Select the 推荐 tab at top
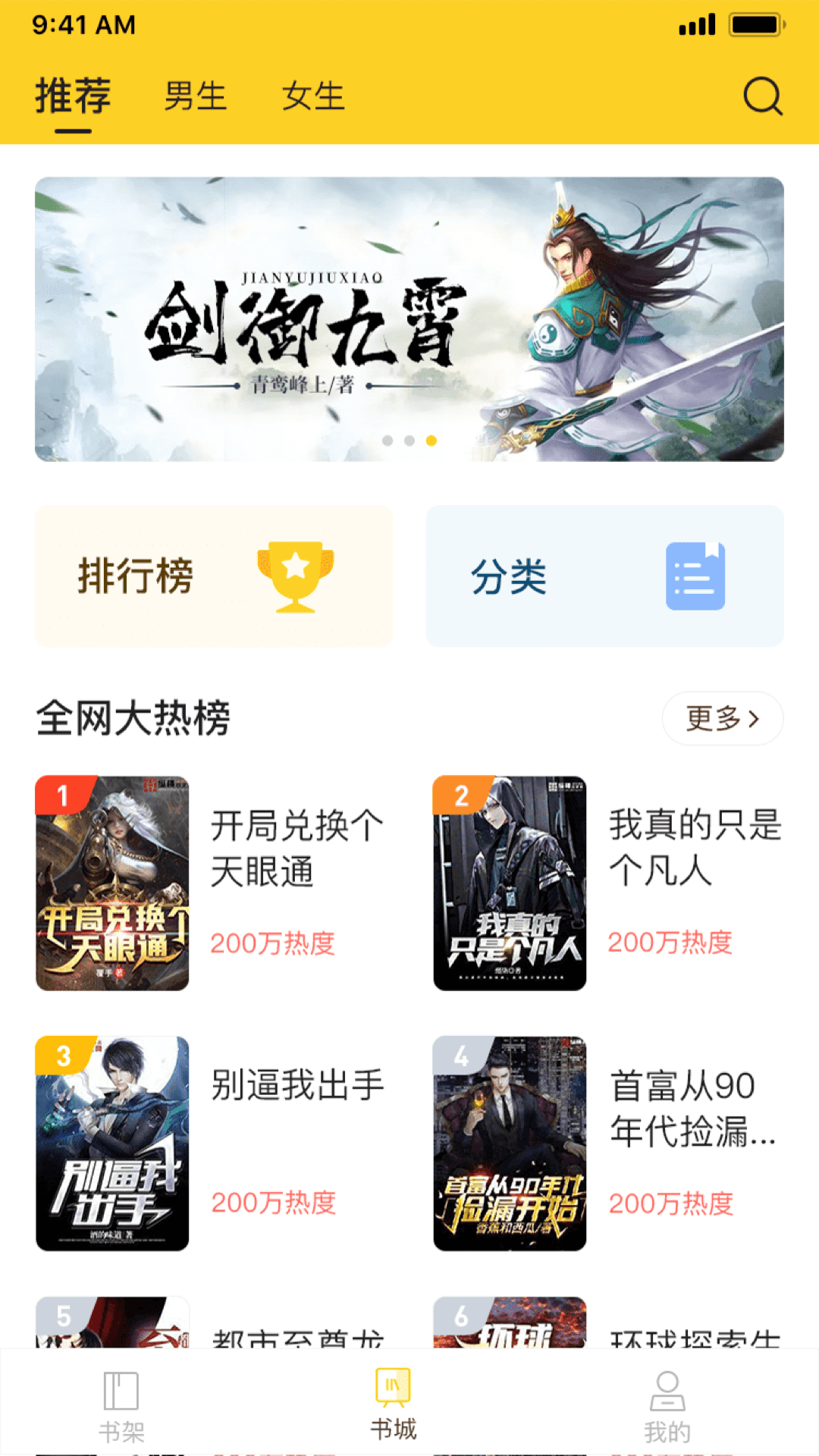 74,96
